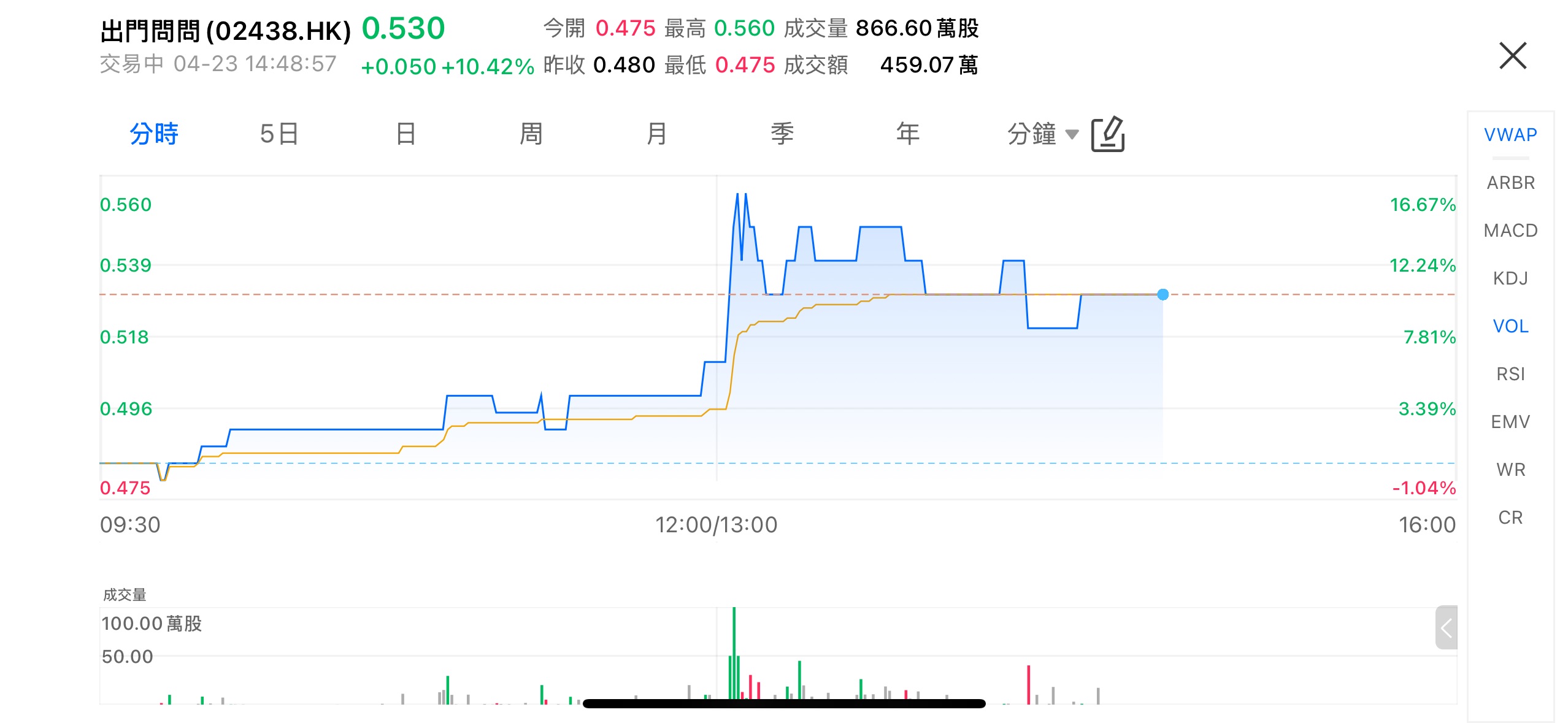The image size is (1568, 723).
Task: Select the MACD indicator
Action: (1510, 231)
